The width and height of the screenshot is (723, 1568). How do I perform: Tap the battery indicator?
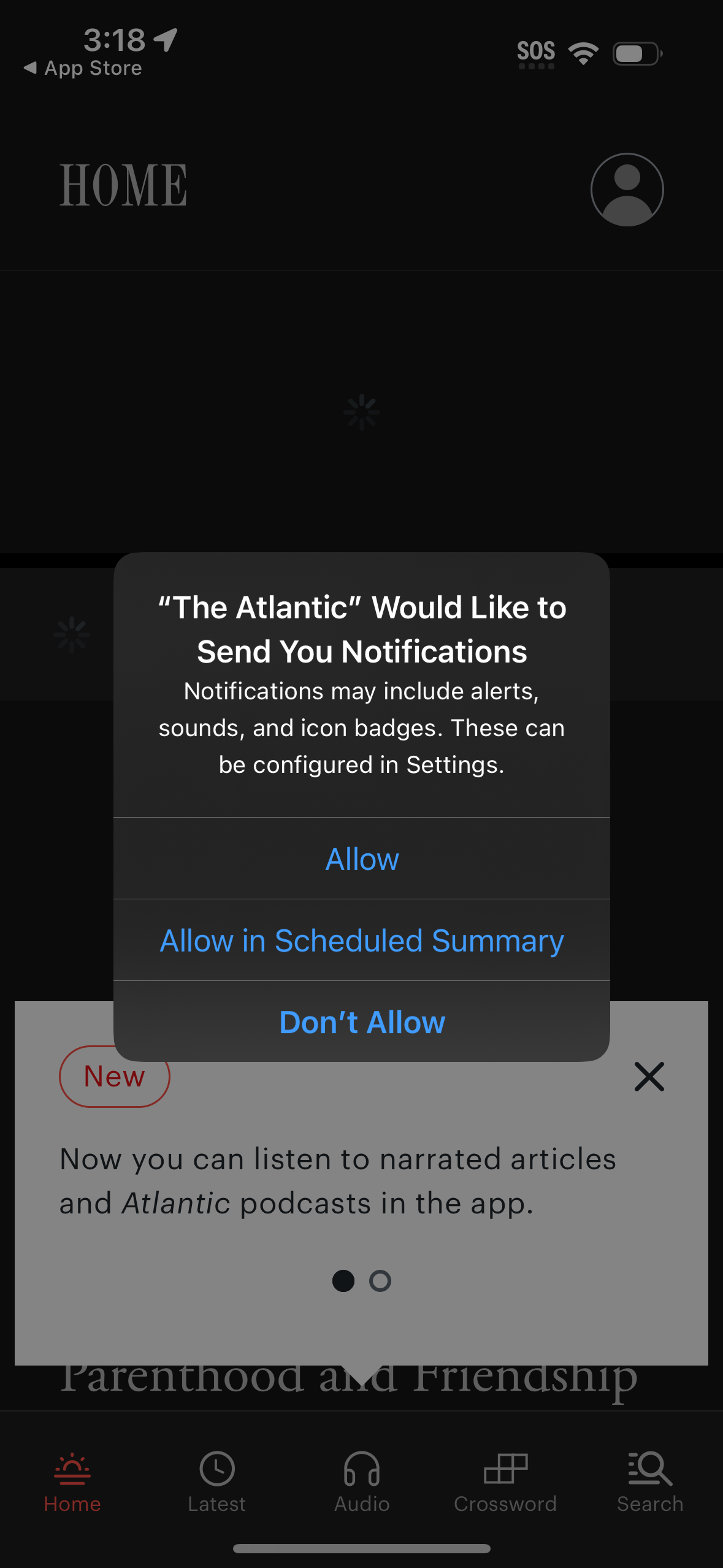coord(635,53)
